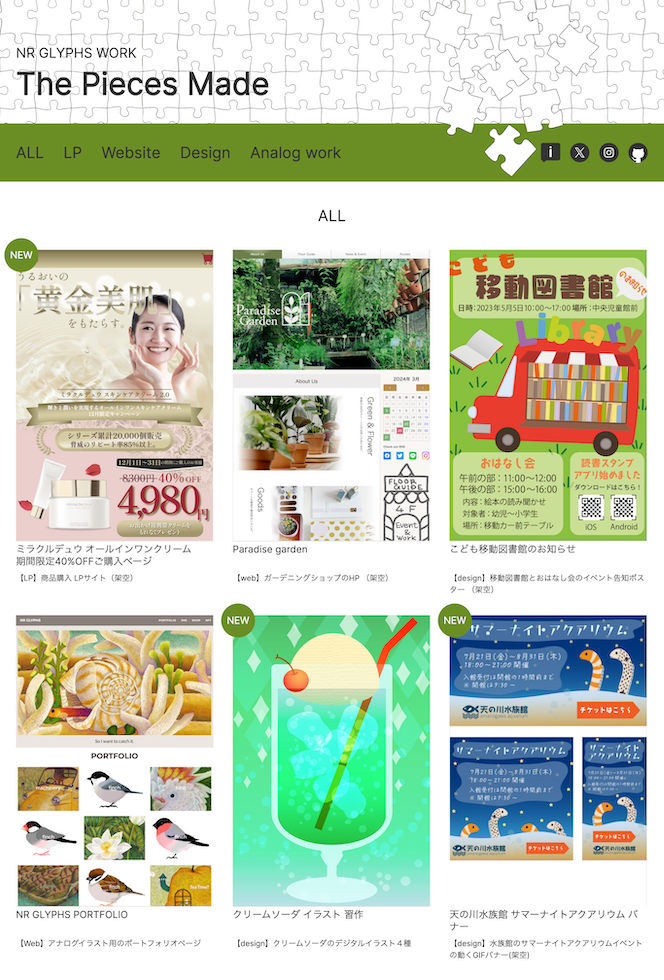
Task: Open the NR GLYPHS PORTFOLIO work
Action: coord(114,760)
